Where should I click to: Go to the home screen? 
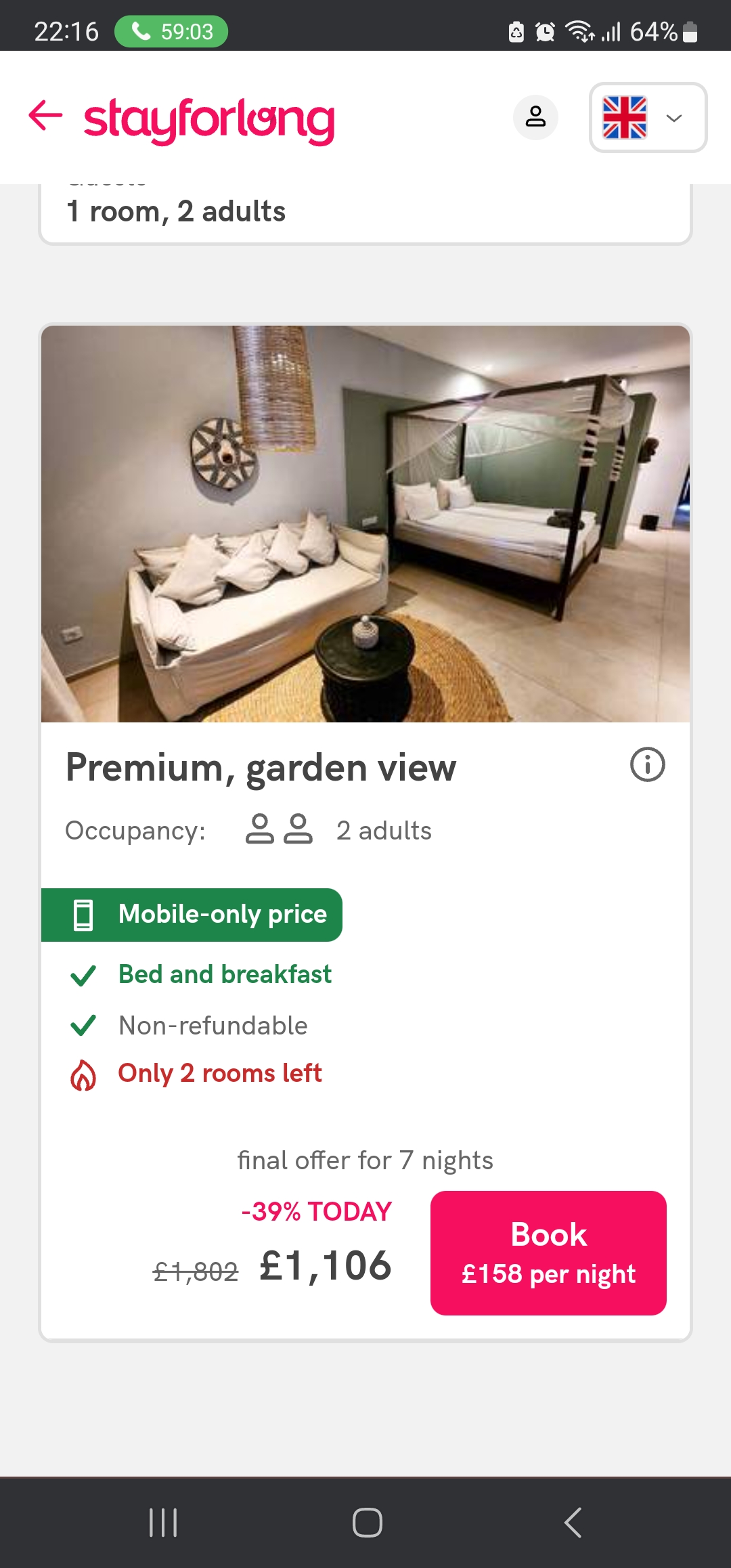367,1523
